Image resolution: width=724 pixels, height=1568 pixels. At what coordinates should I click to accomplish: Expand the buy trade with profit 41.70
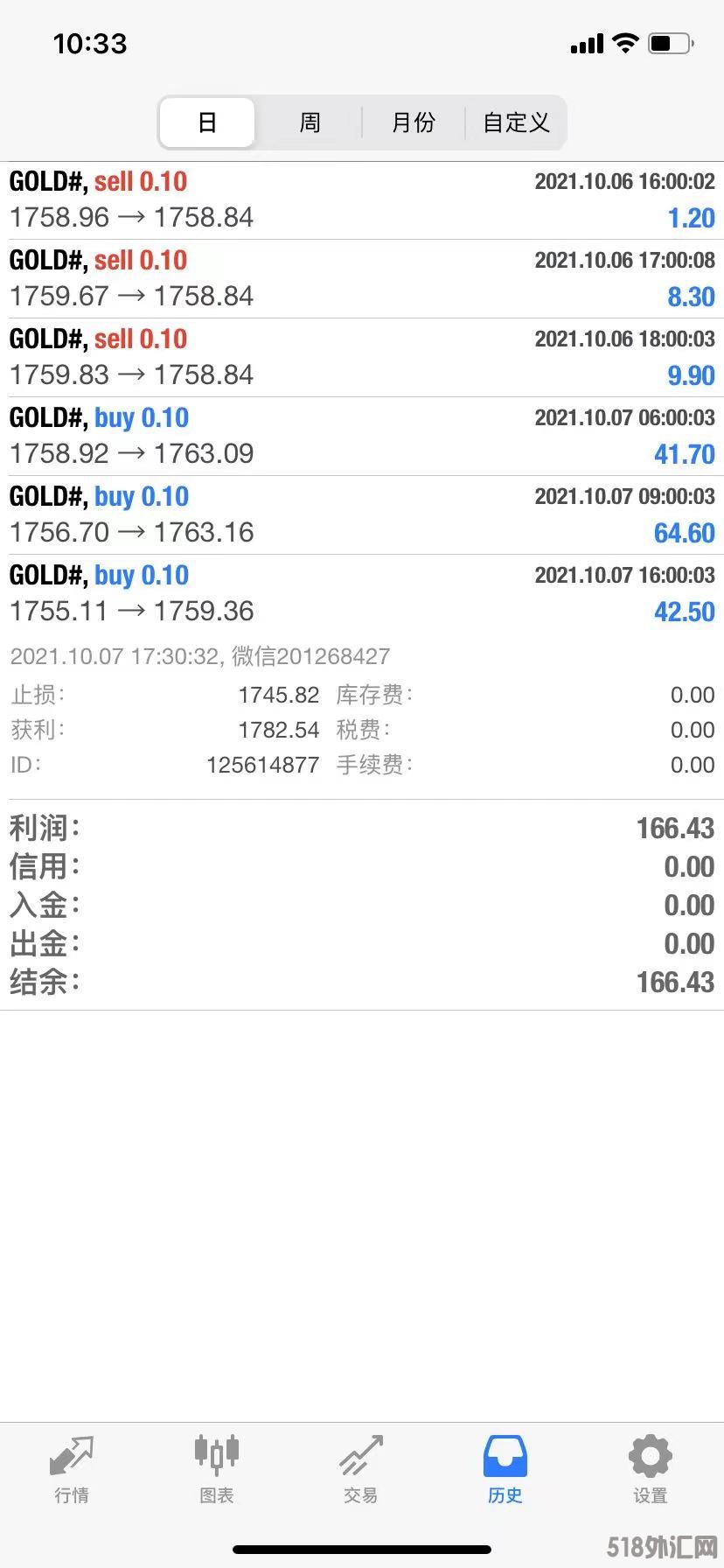tap(362, 437)
